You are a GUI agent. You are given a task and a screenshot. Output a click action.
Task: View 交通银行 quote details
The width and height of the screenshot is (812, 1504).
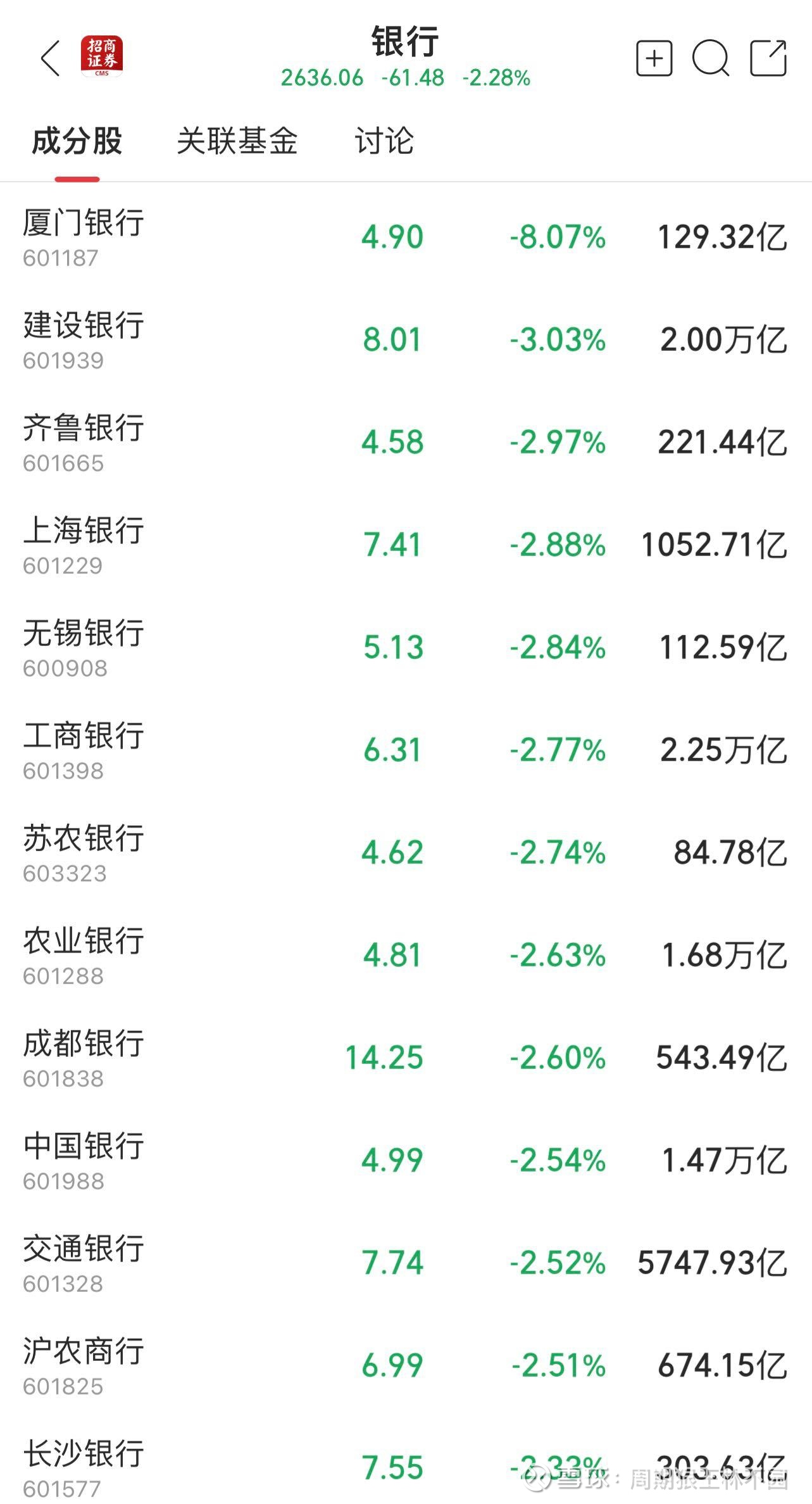406,1263
